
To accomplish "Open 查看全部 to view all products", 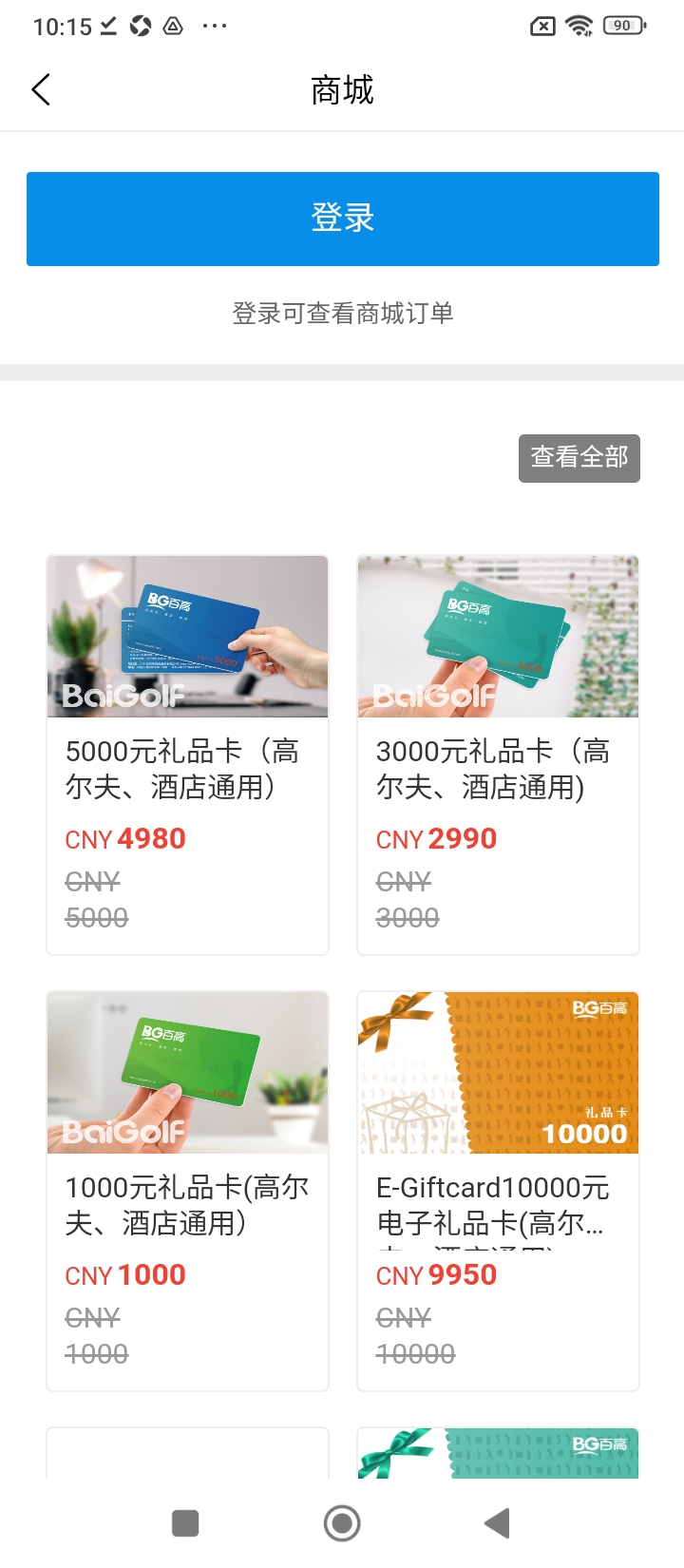I will (x=579, y=458).
